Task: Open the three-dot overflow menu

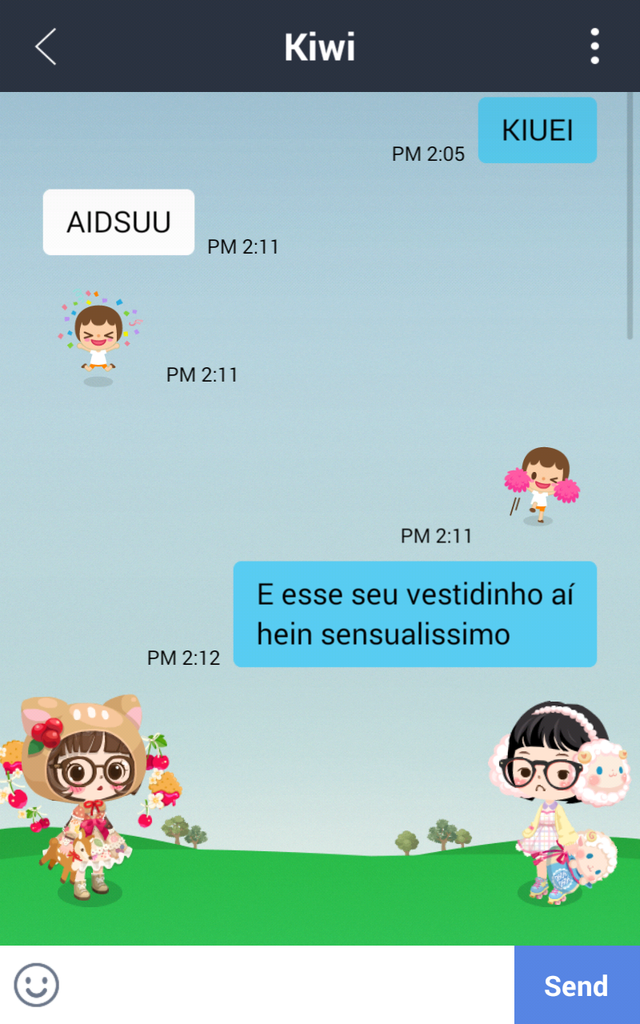Action: click(x=594, y=47)
